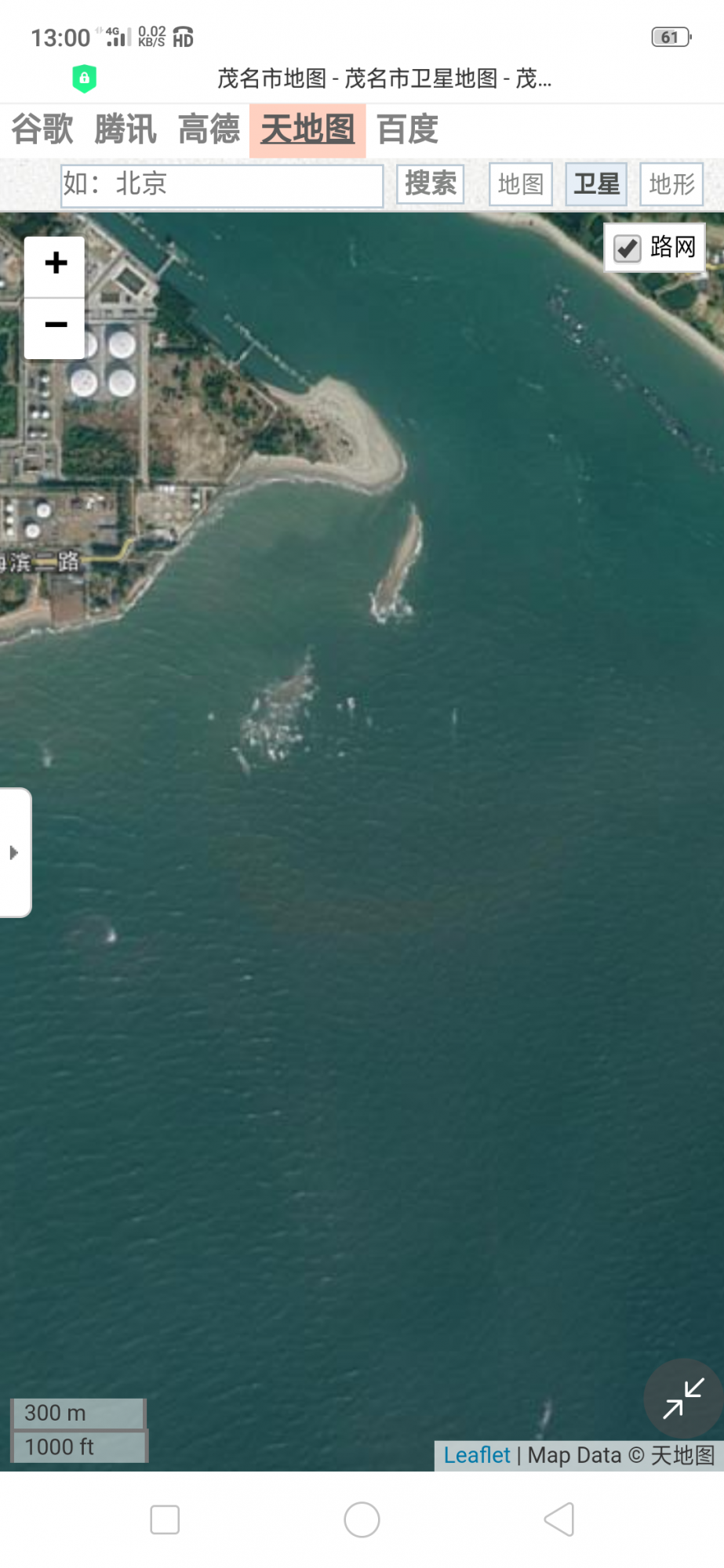This screenshot has width=724, height=1568.
Task: Switch to the 腾讯 map source
Action: pos(126,129)
